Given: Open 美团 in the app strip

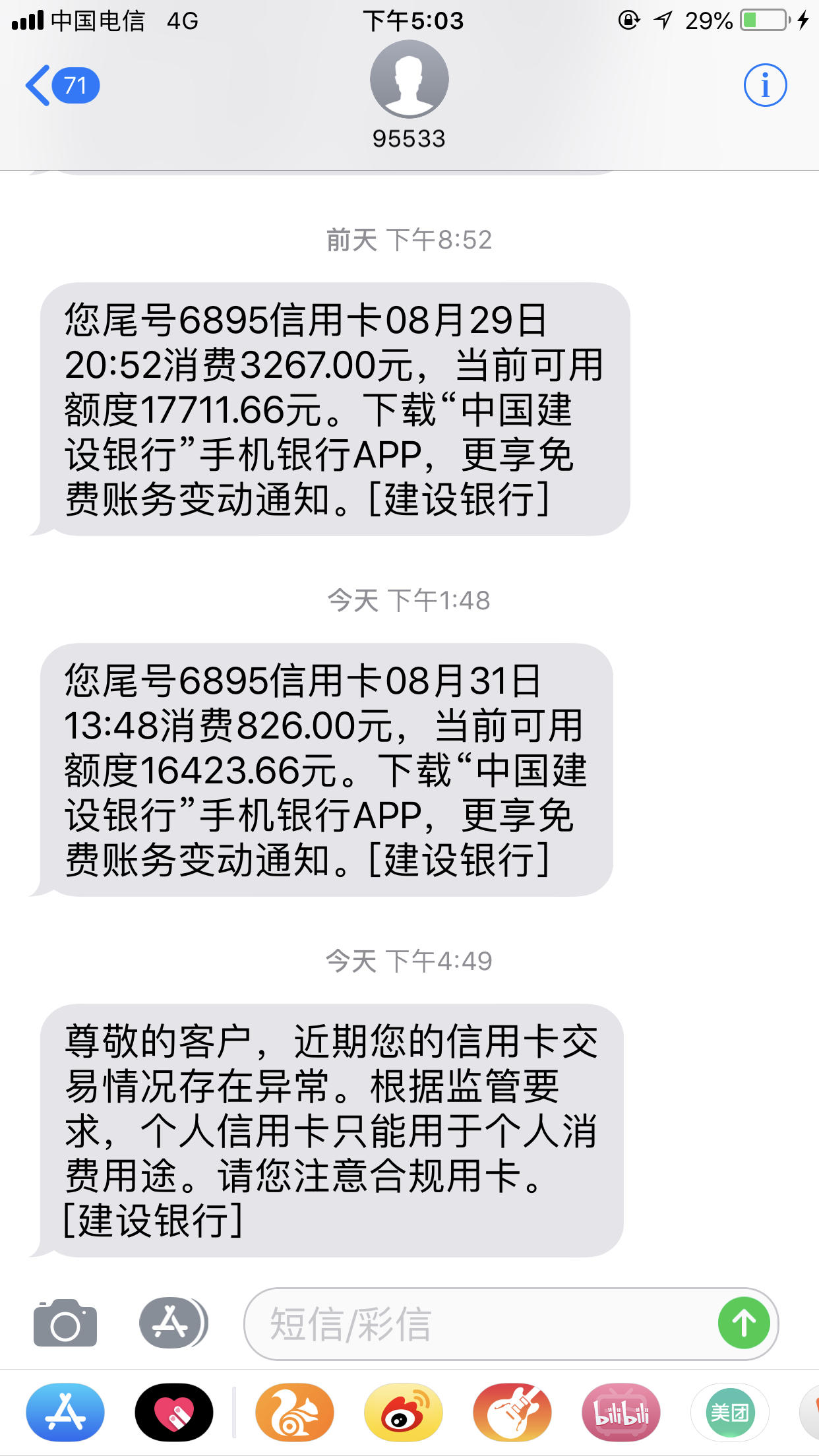Looking at the screenshot, I should click(x=729, y=1412).
